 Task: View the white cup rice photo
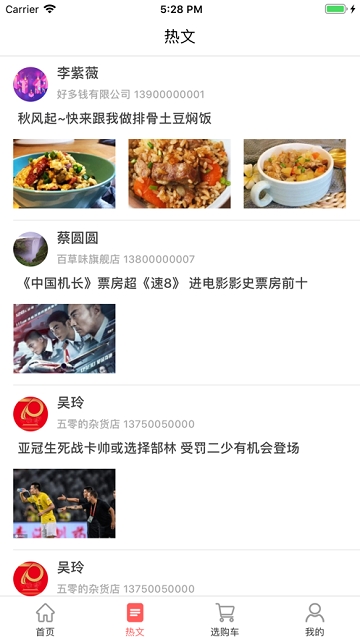[x=295, y=174]
